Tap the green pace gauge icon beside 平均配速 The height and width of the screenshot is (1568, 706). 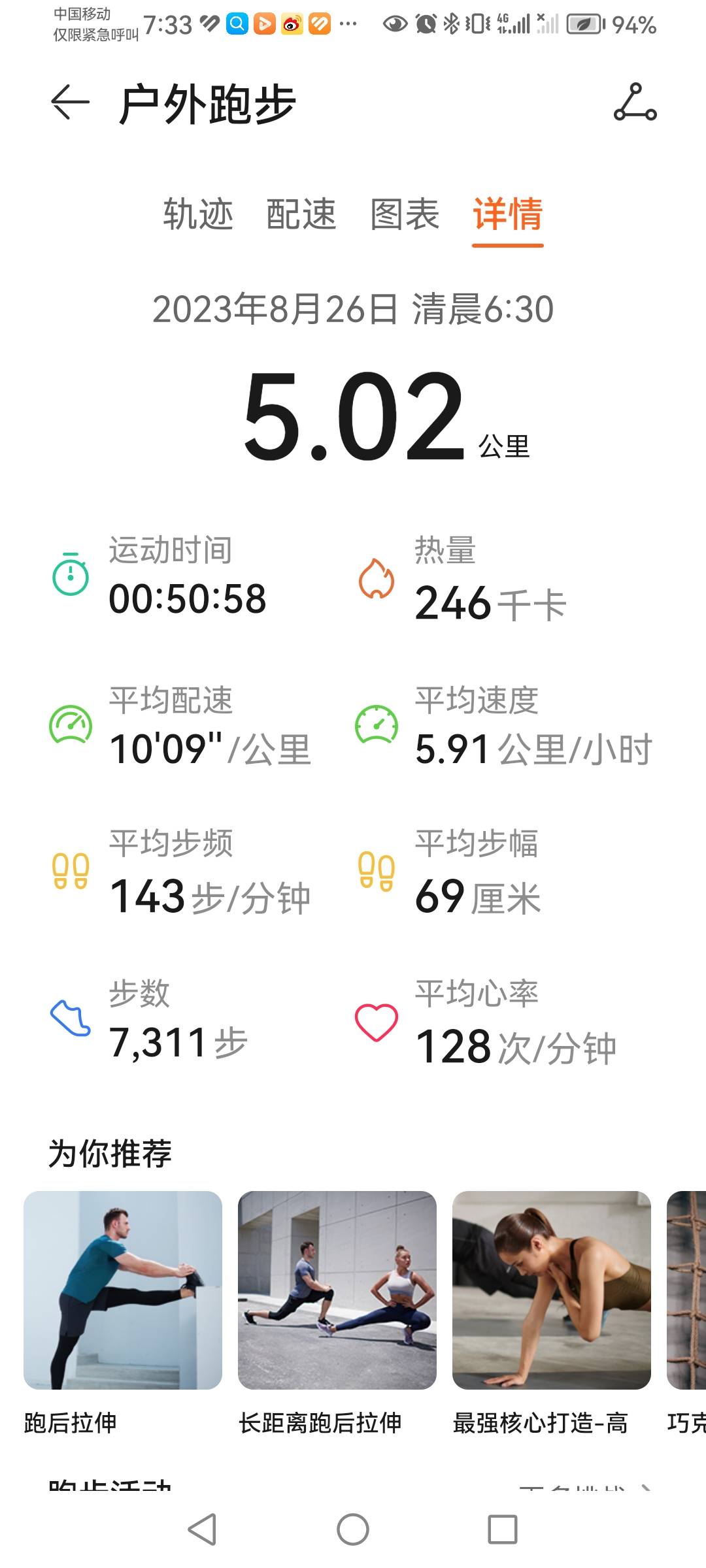click(71, 725)
